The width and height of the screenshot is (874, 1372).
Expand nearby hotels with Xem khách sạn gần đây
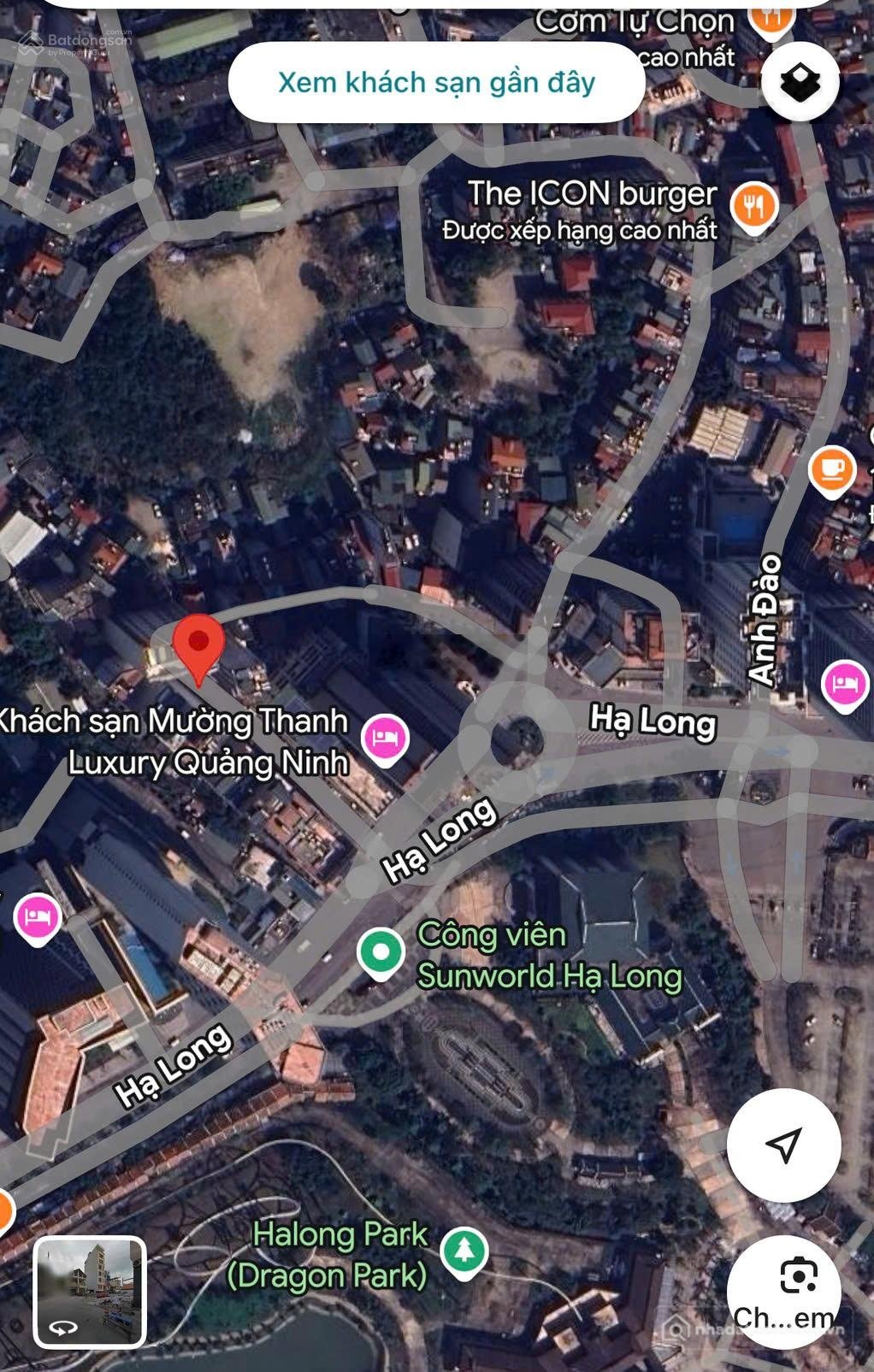click(437, 80)
